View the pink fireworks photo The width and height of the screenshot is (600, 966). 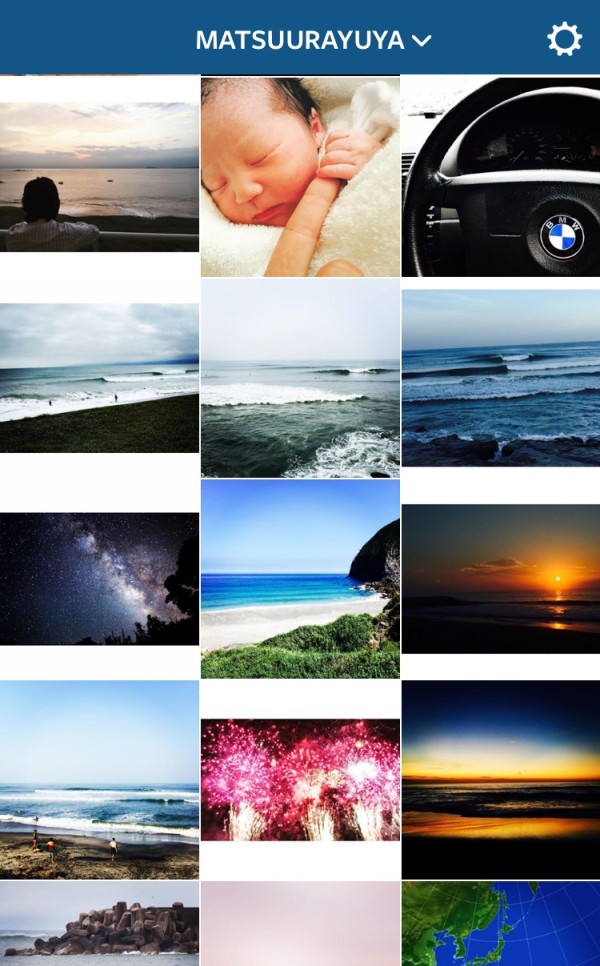click(x=300, y=779)
